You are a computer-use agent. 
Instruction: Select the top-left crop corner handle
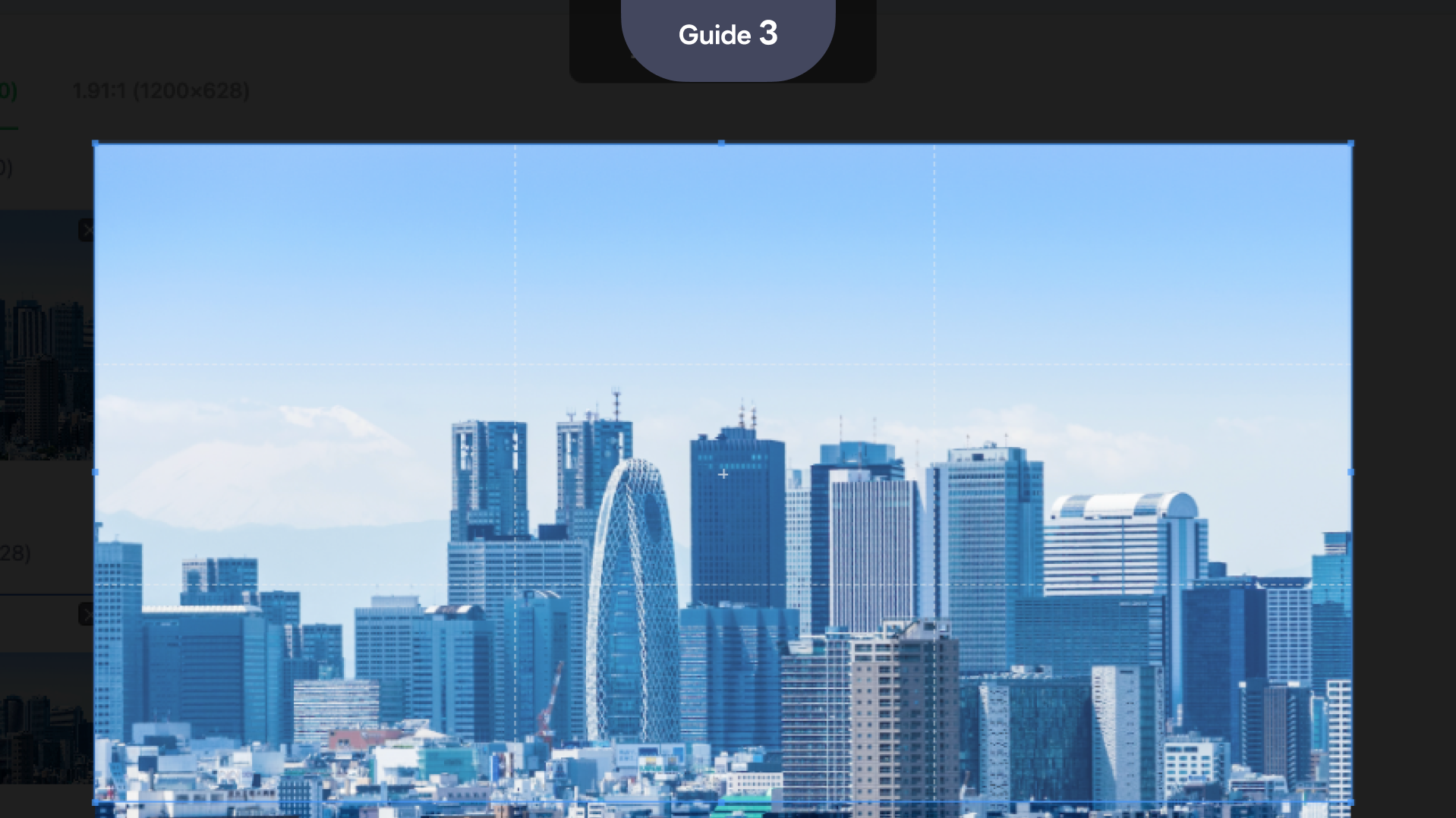[95, 143]
